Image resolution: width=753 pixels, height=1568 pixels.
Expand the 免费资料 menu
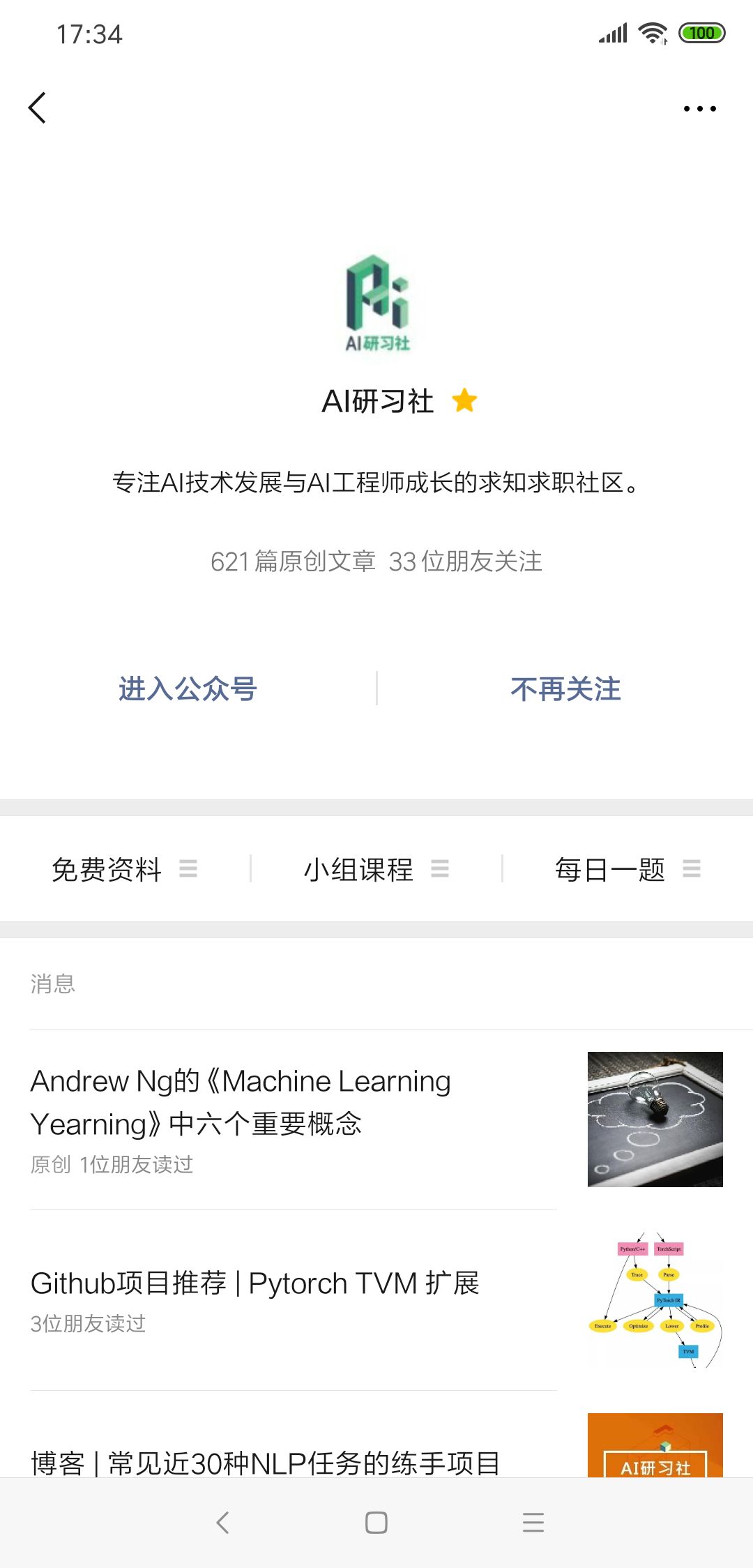click(x=125, y=869)
